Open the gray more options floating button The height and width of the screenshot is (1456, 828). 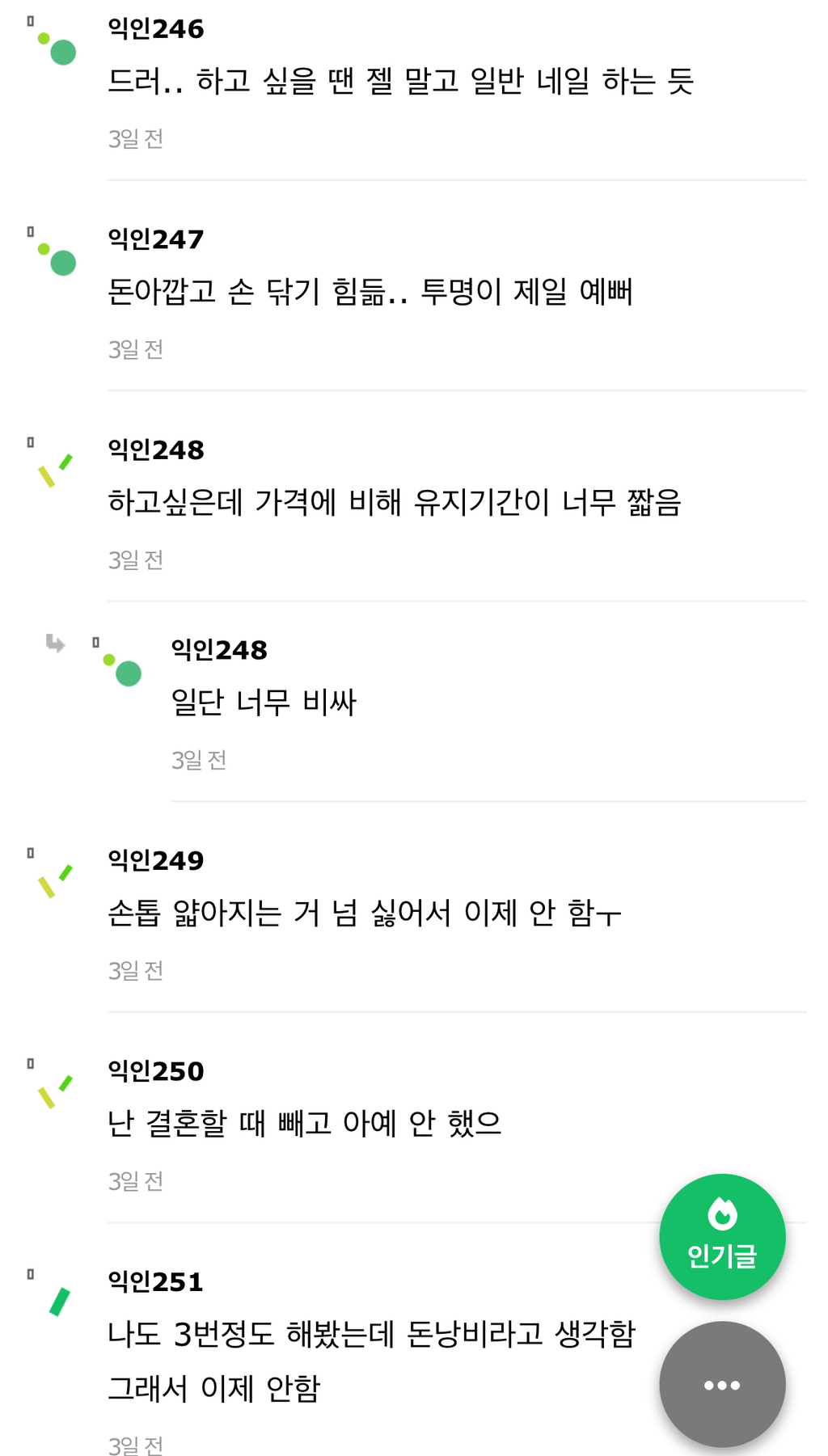[x=721, y=1384]
